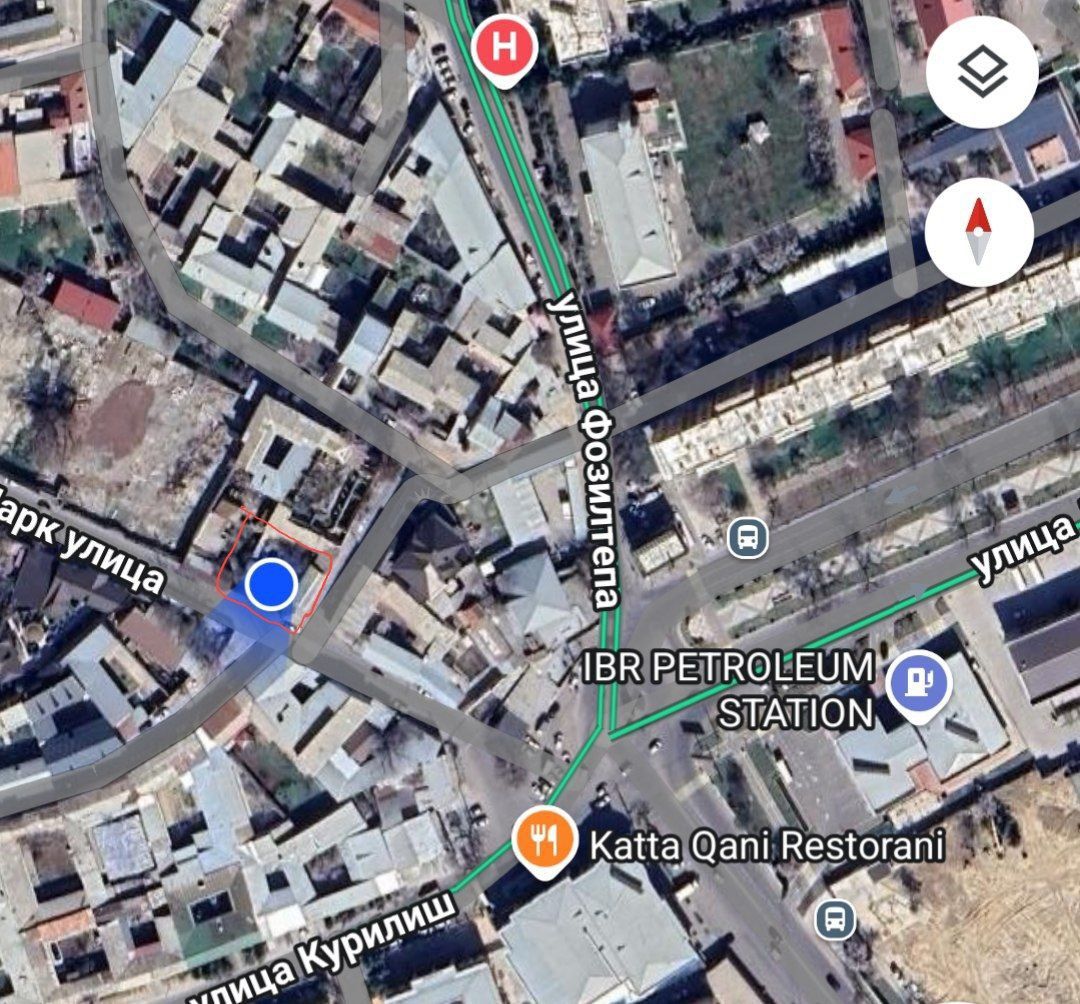
Task: Tap the blue current location dot
Action: click(270, 585)
